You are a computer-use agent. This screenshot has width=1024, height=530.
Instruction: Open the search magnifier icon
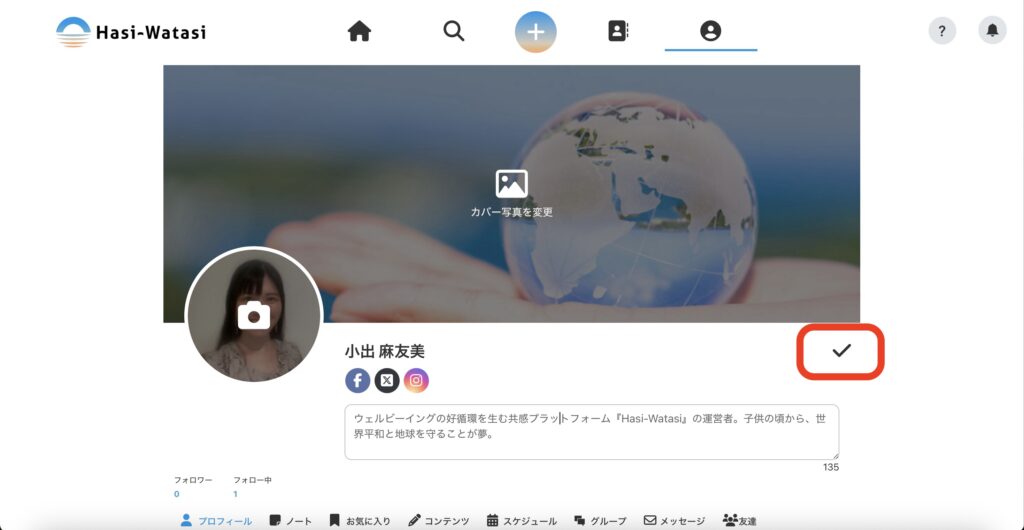click(454, 31)
